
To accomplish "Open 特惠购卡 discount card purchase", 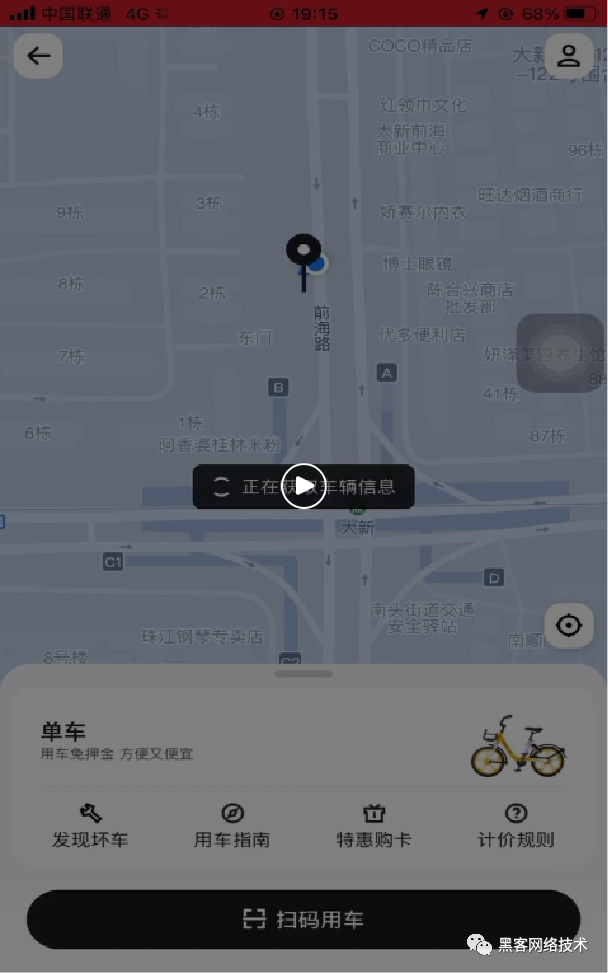I will pyautogui.click(x=374, y=826).
